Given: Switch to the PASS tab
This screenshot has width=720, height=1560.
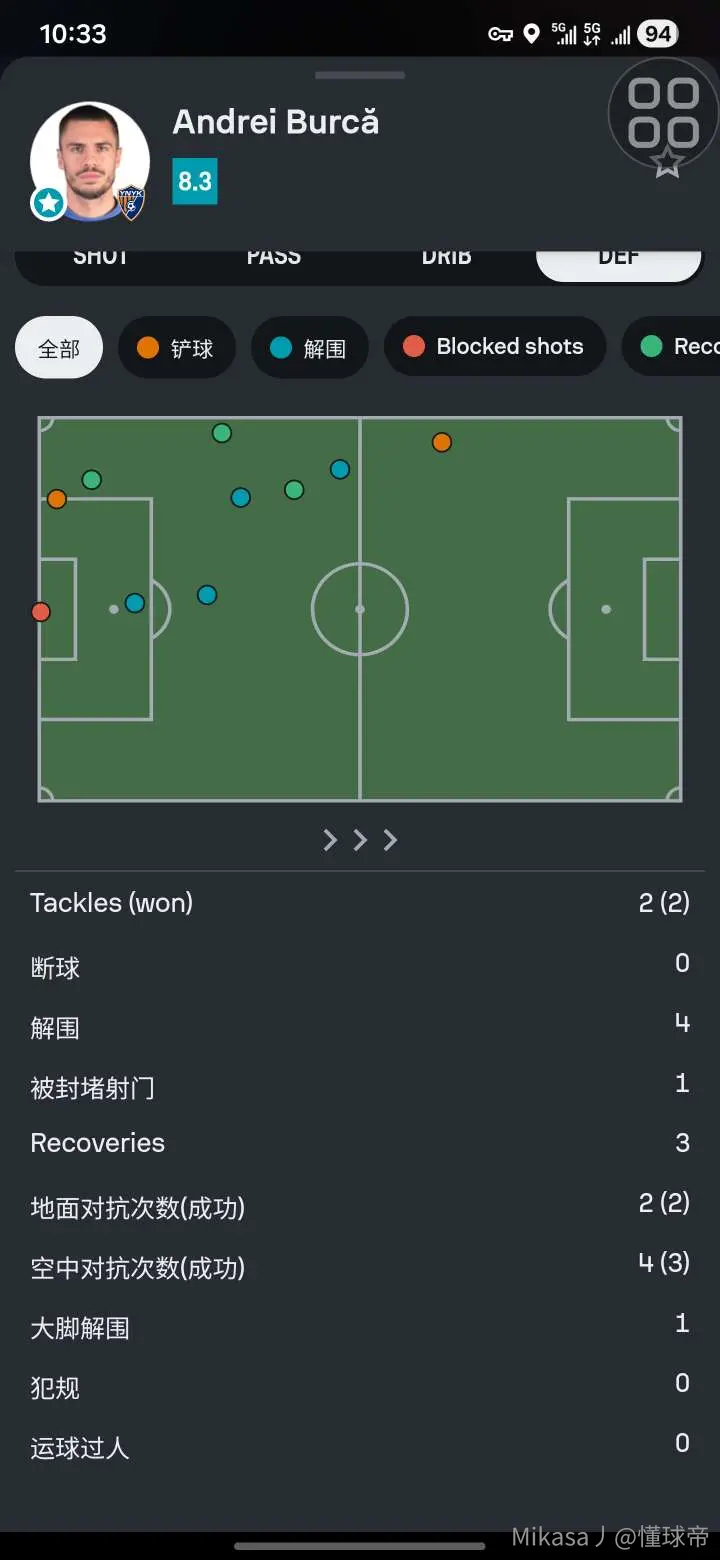Looking at the screenshot, I should coord(273,258).
